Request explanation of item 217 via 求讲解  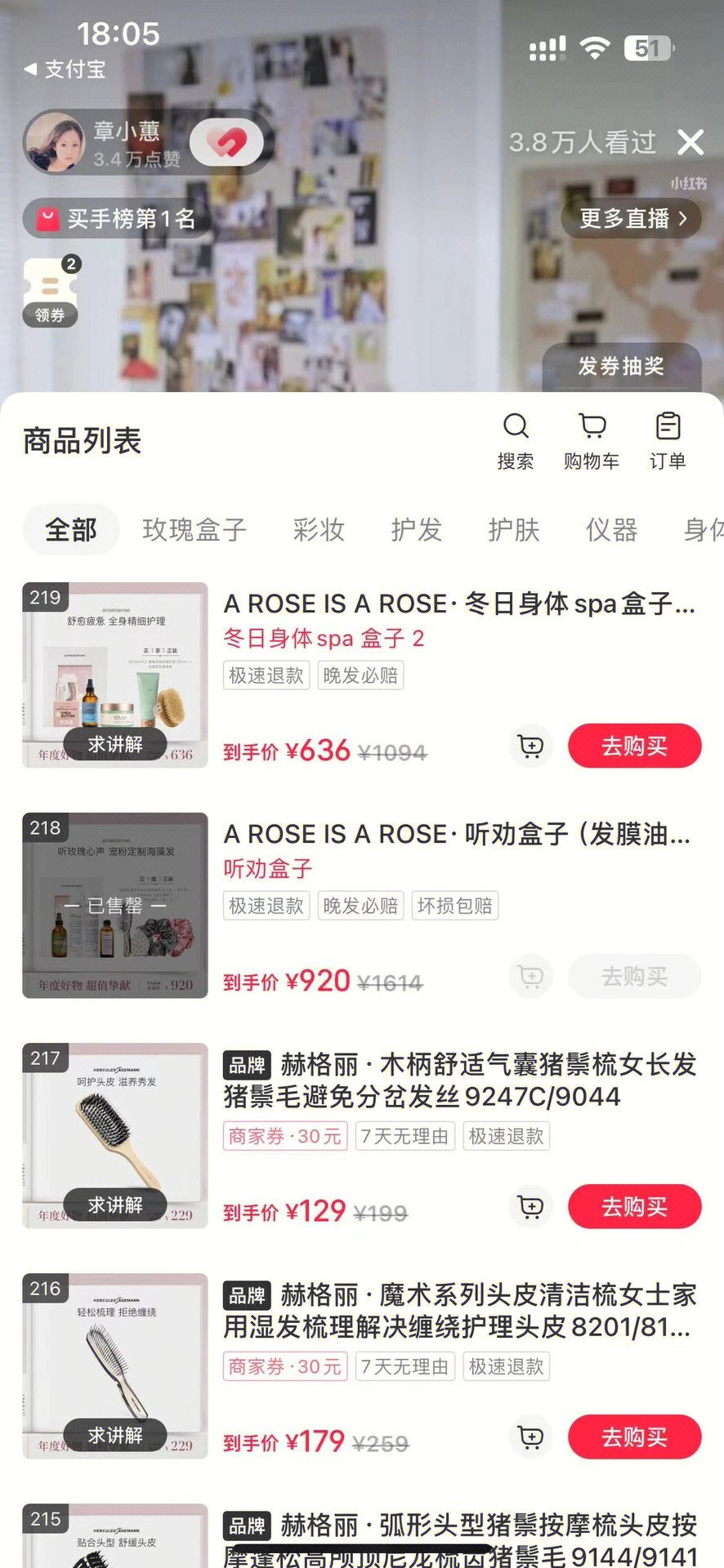click(x=115, y=1205)
